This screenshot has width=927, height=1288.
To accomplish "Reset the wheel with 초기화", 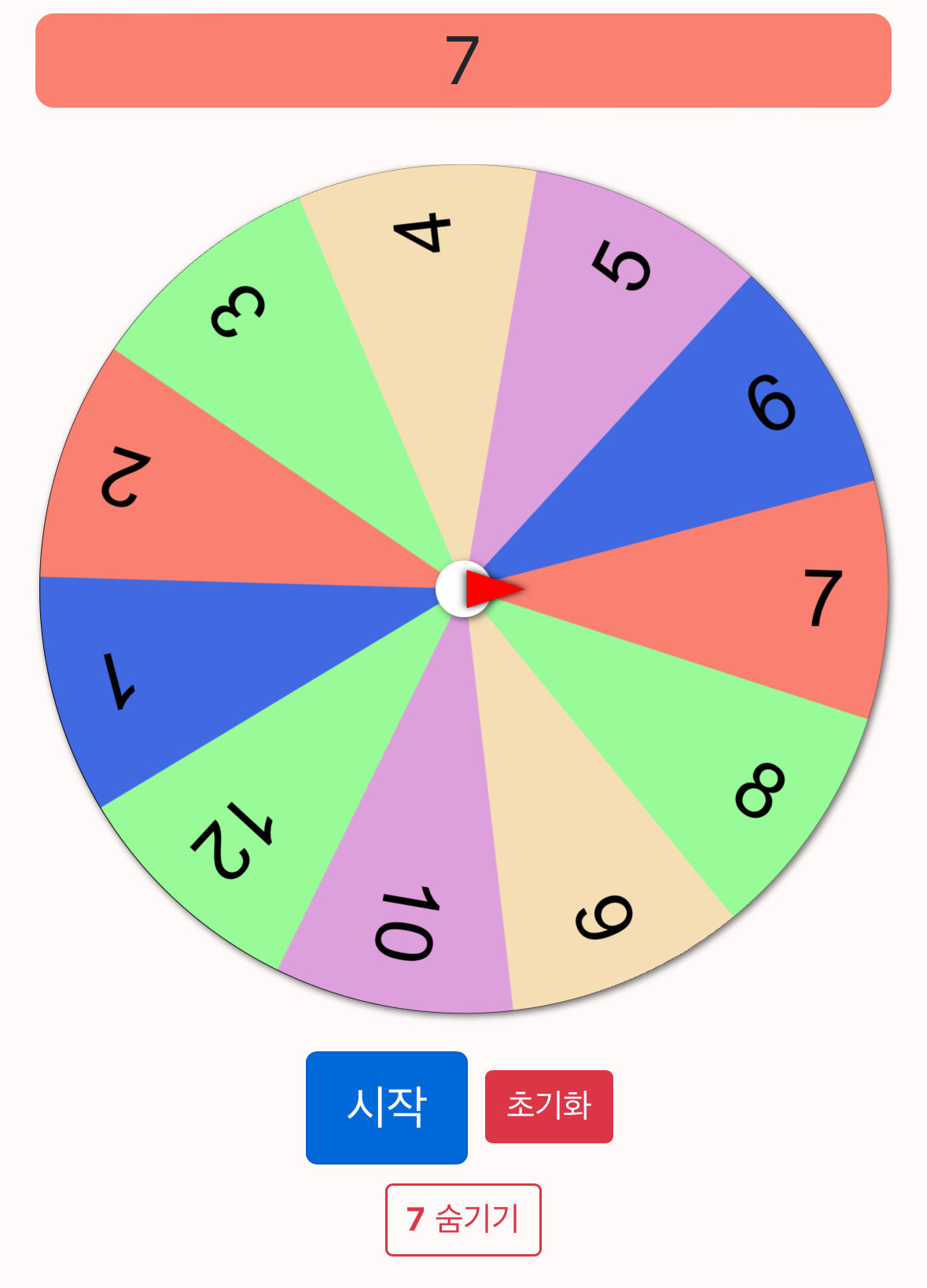I will click(549, 1106).
